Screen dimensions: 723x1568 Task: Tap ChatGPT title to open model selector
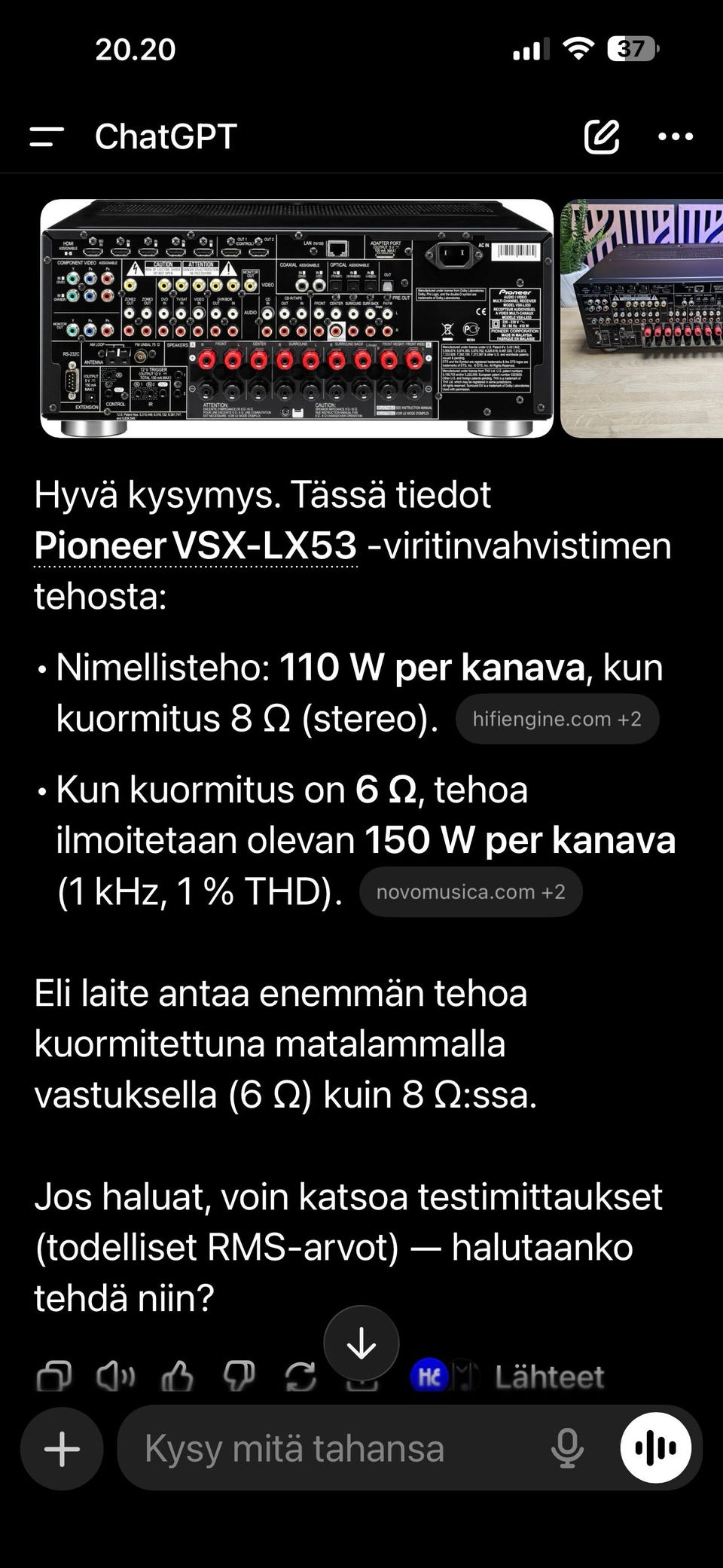click(164, 136)
